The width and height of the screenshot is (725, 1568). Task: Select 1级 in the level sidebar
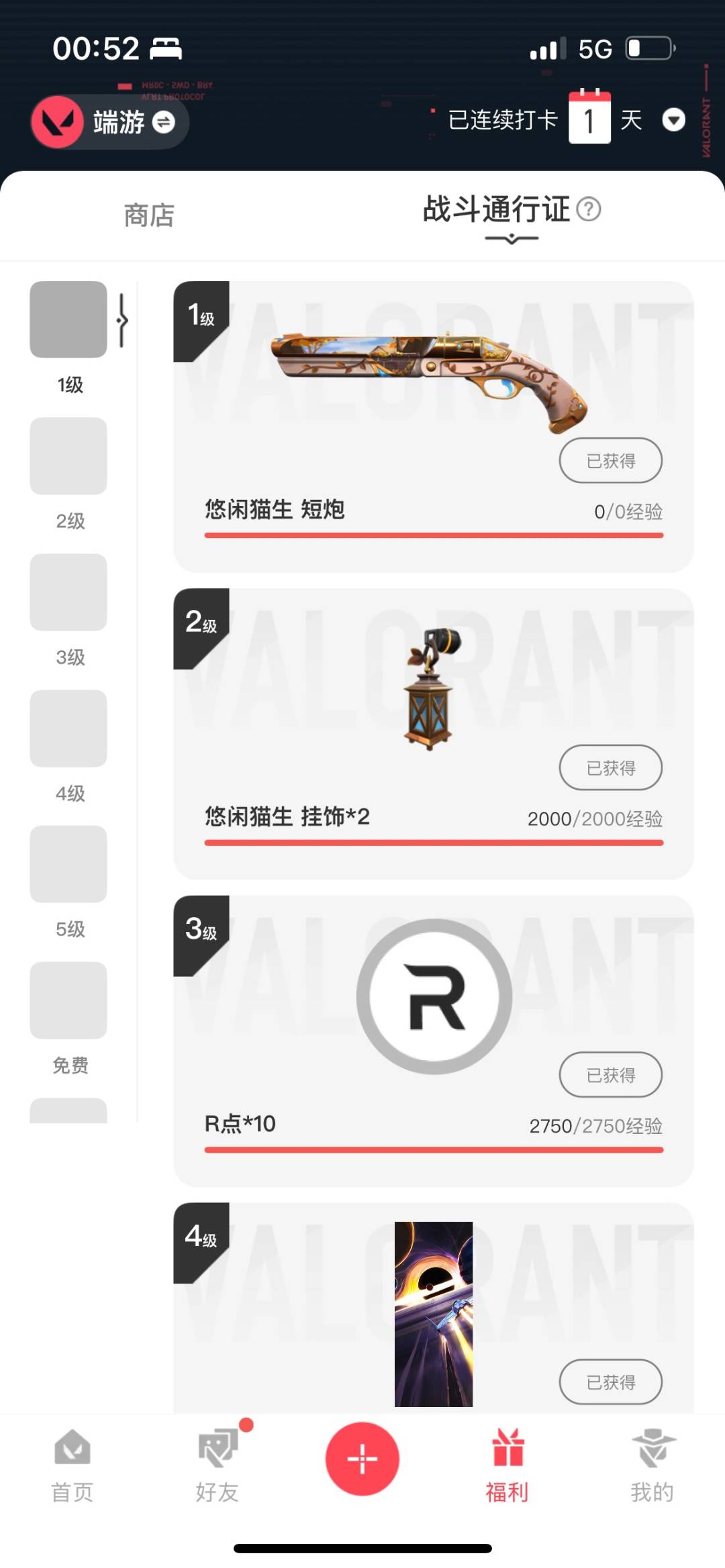[68, 319]
